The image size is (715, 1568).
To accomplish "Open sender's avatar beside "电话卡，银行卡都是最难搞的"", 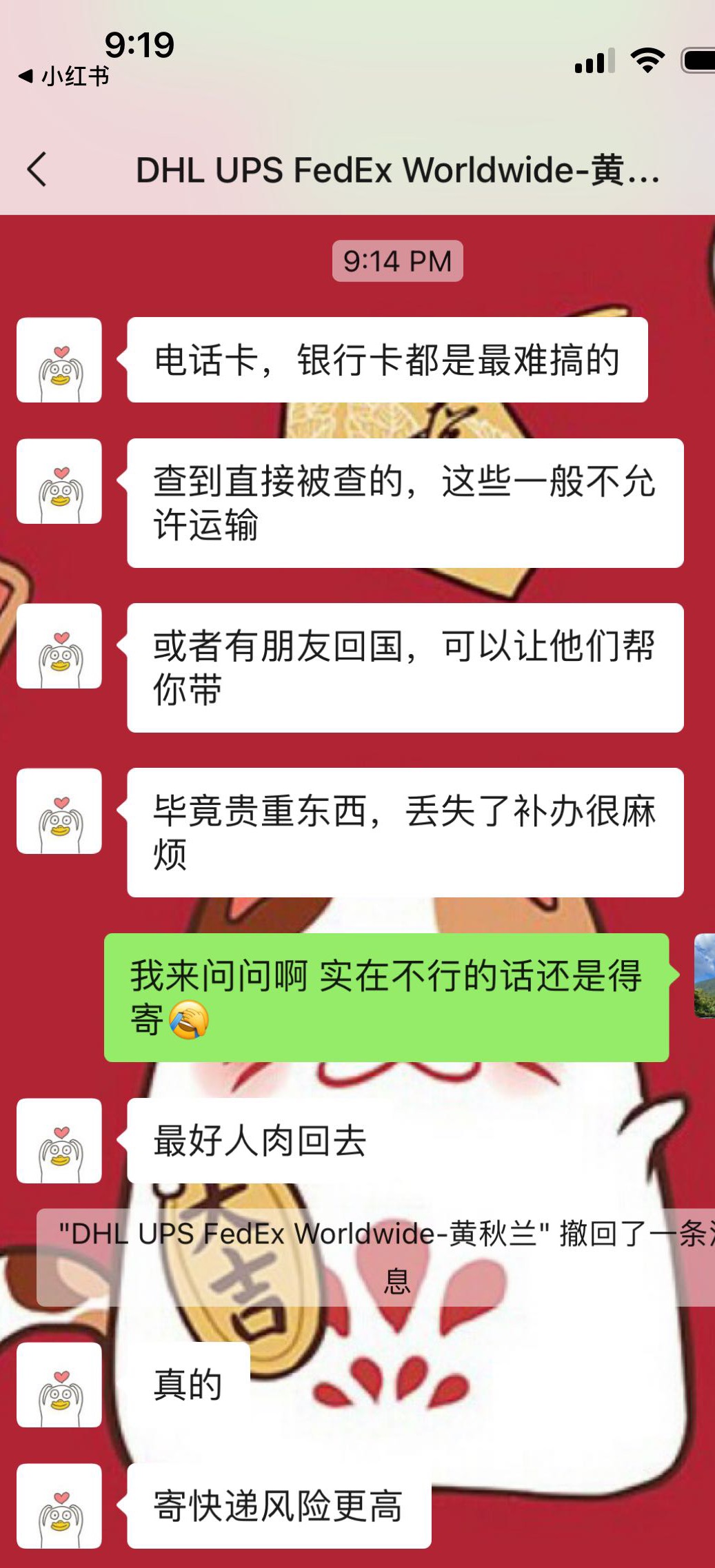I will tap(59, 360).
